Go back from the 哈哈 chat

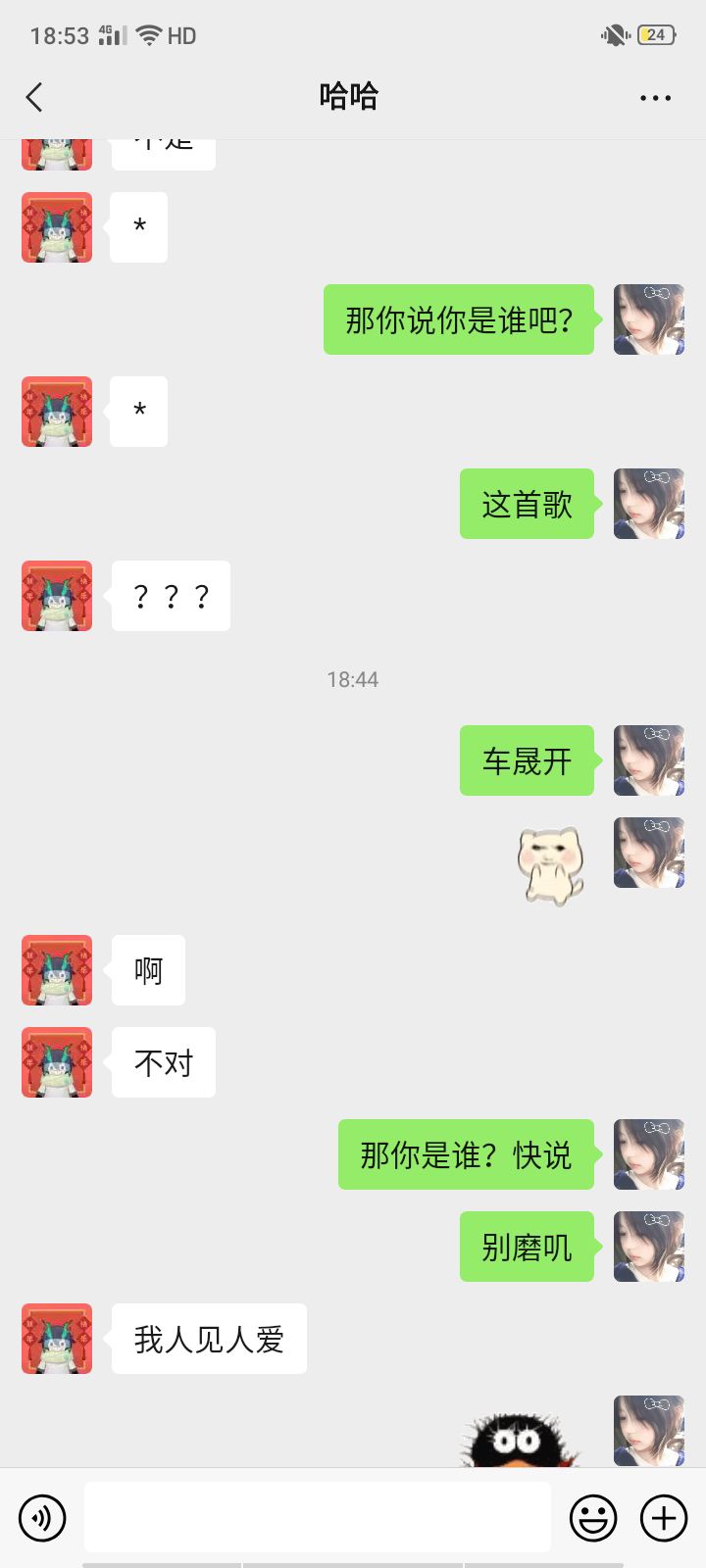[x=34, y=97]
